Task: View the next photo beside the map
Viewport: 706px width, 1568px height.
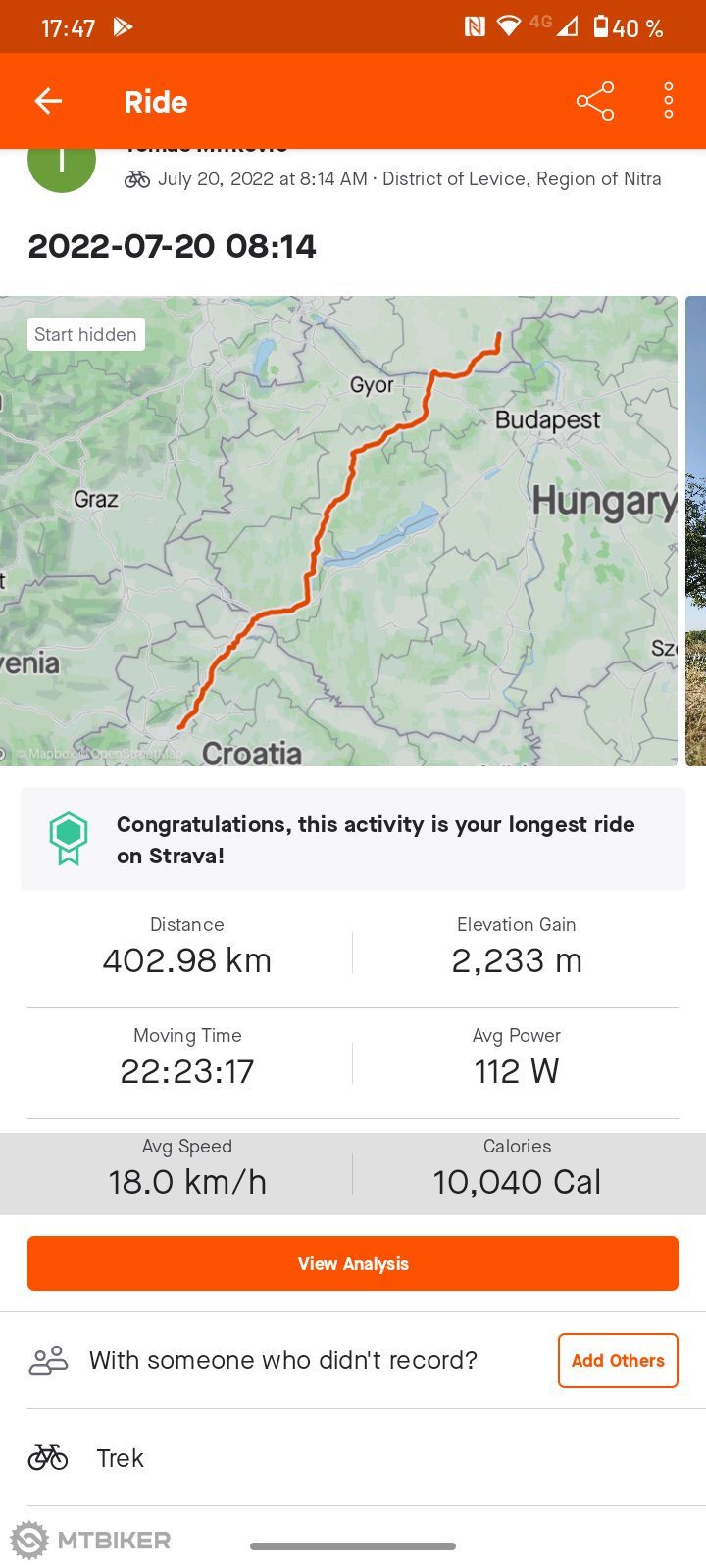Action: click(695, 530)
